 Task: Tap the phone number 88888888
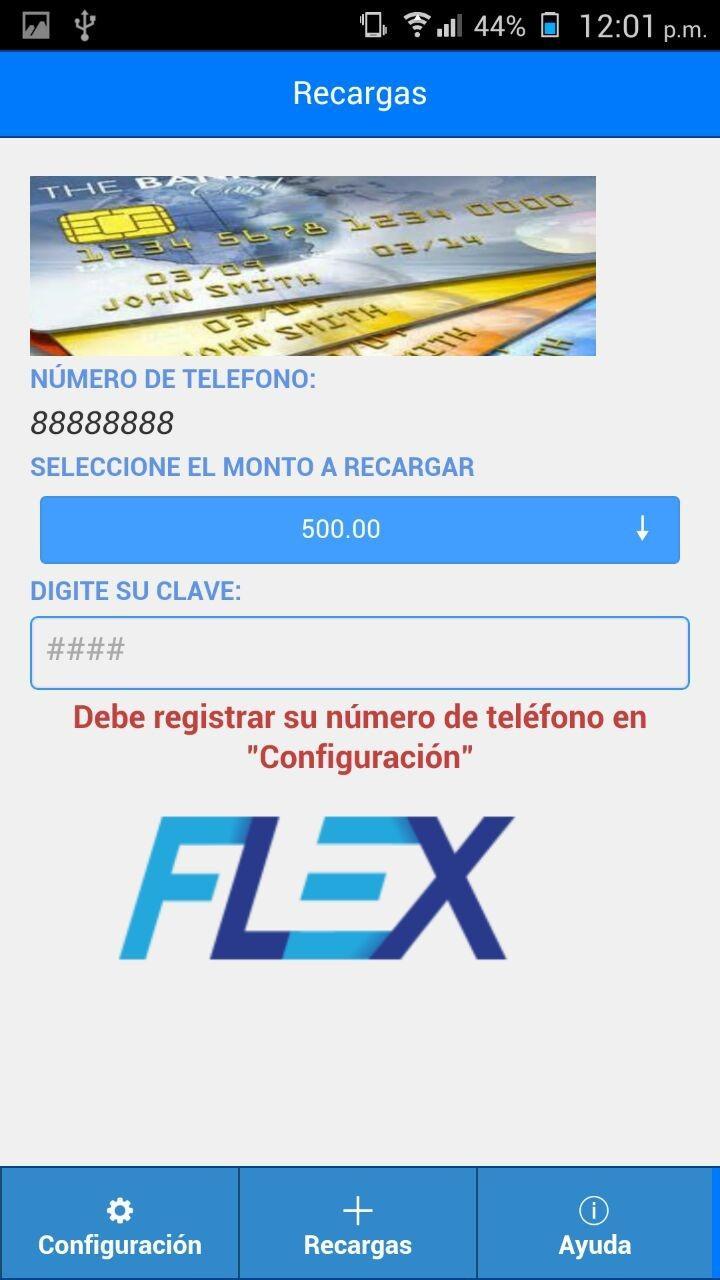[101, 424]
